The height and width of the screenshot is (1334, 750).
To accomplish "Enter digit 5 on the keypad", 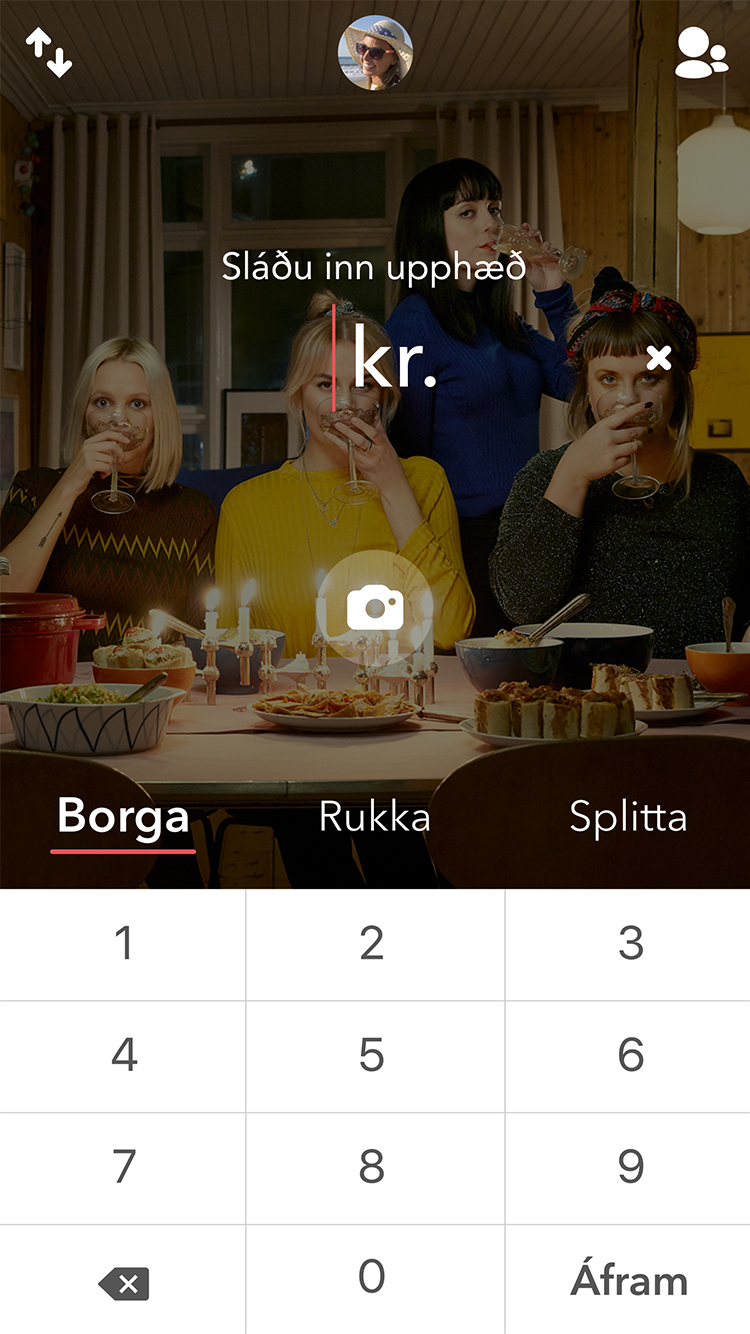I will click(372, 1055).
